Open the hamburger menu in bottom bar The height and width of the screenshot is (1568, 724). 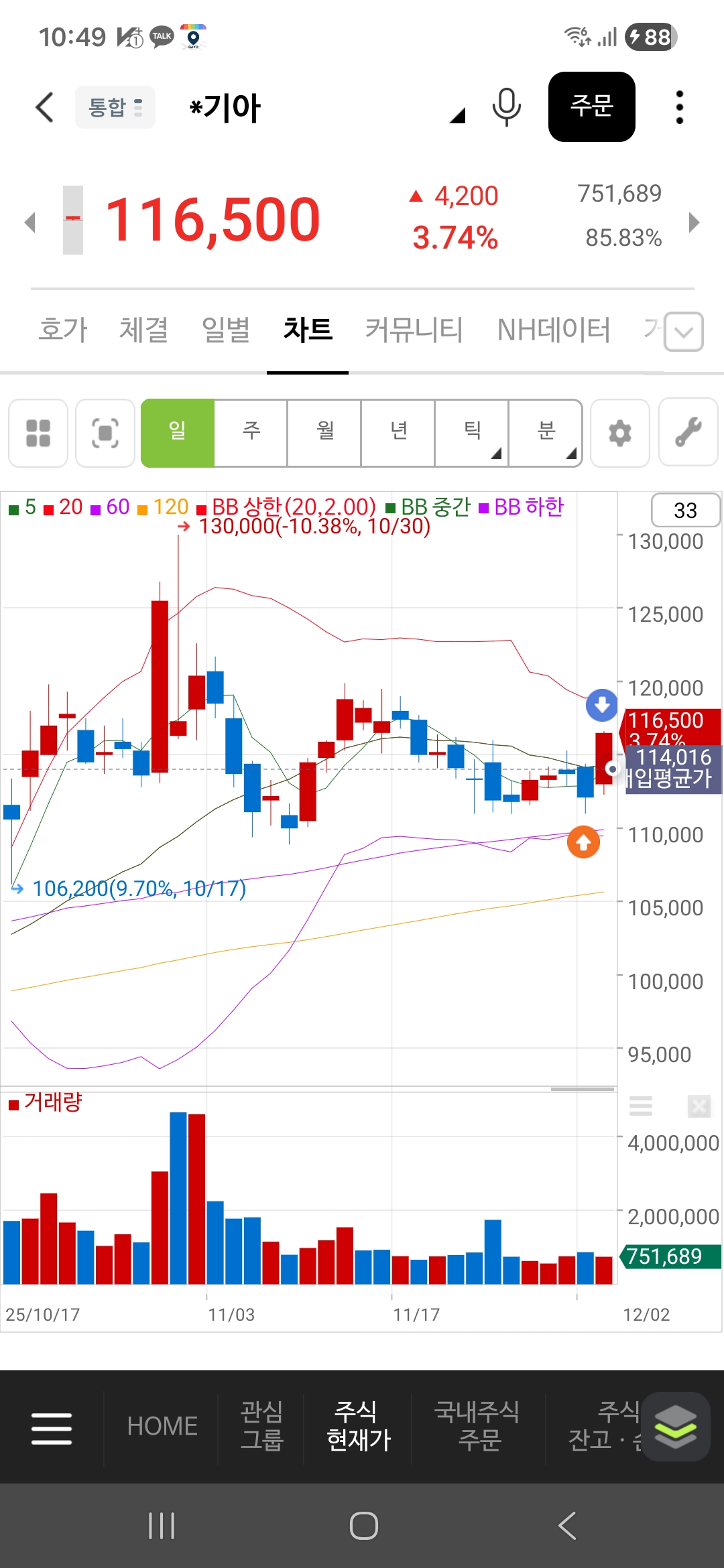[52, 1428]
